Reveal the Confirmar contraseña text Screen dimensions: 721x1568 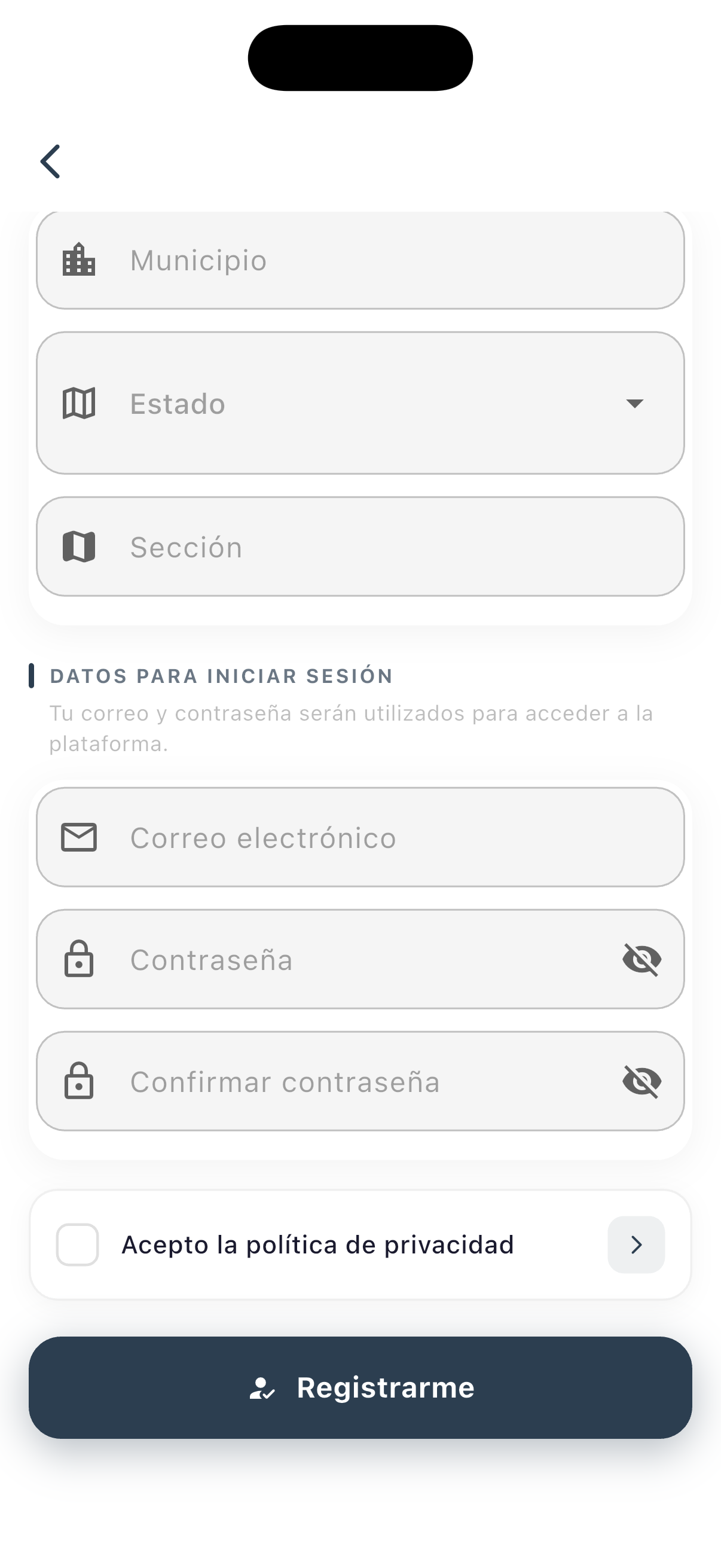pos(642,1081)
